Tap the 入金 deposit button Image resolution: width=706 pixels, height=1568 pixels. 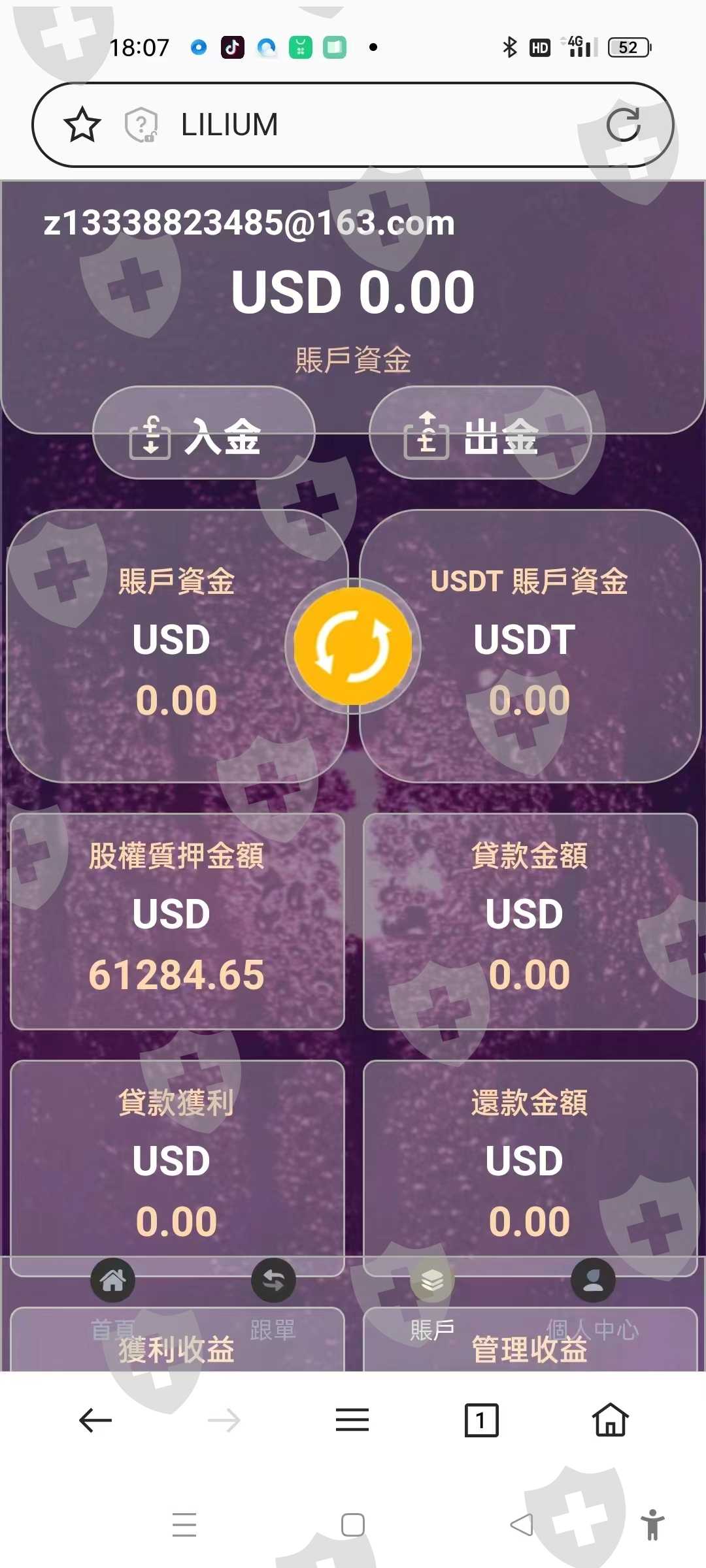pos(204,433)
